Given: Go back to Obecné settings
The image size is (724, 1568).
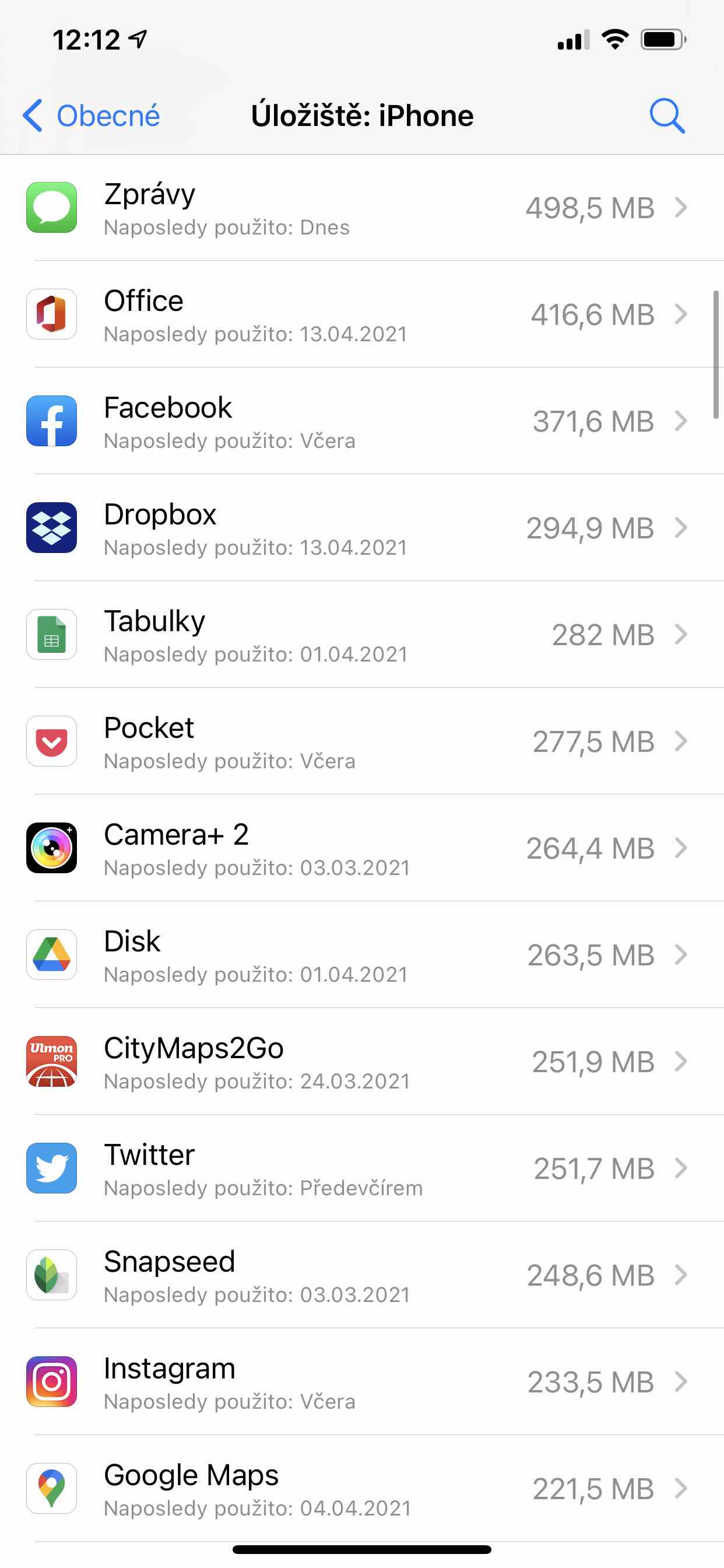Looking at the screenshot, I should [92, 116].
